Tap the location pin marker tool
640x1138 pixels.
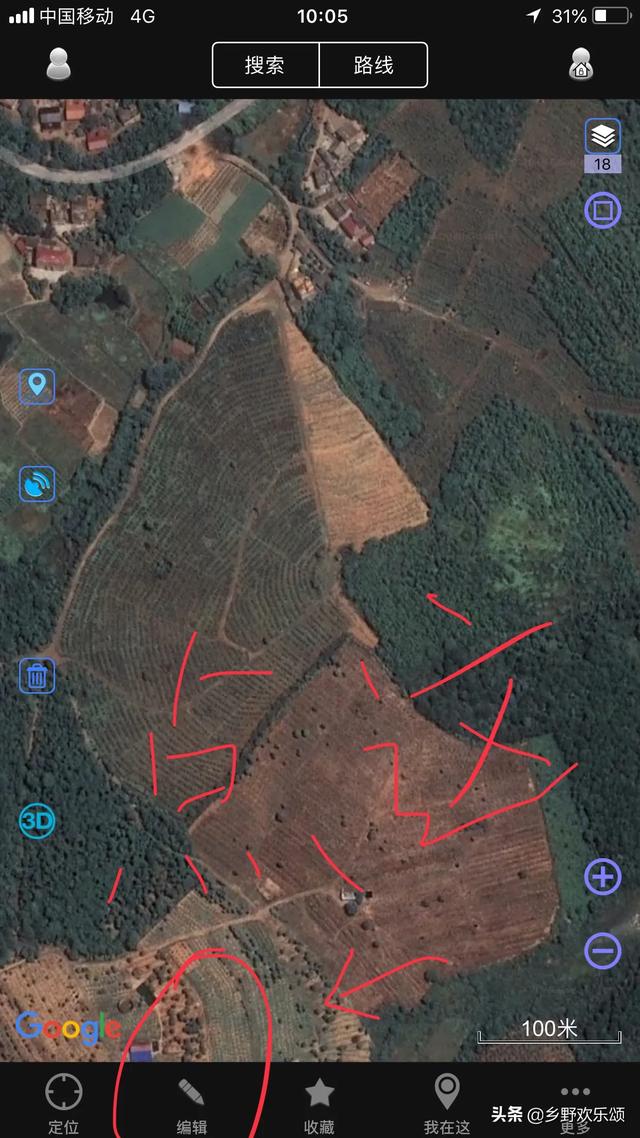(36, 386)
